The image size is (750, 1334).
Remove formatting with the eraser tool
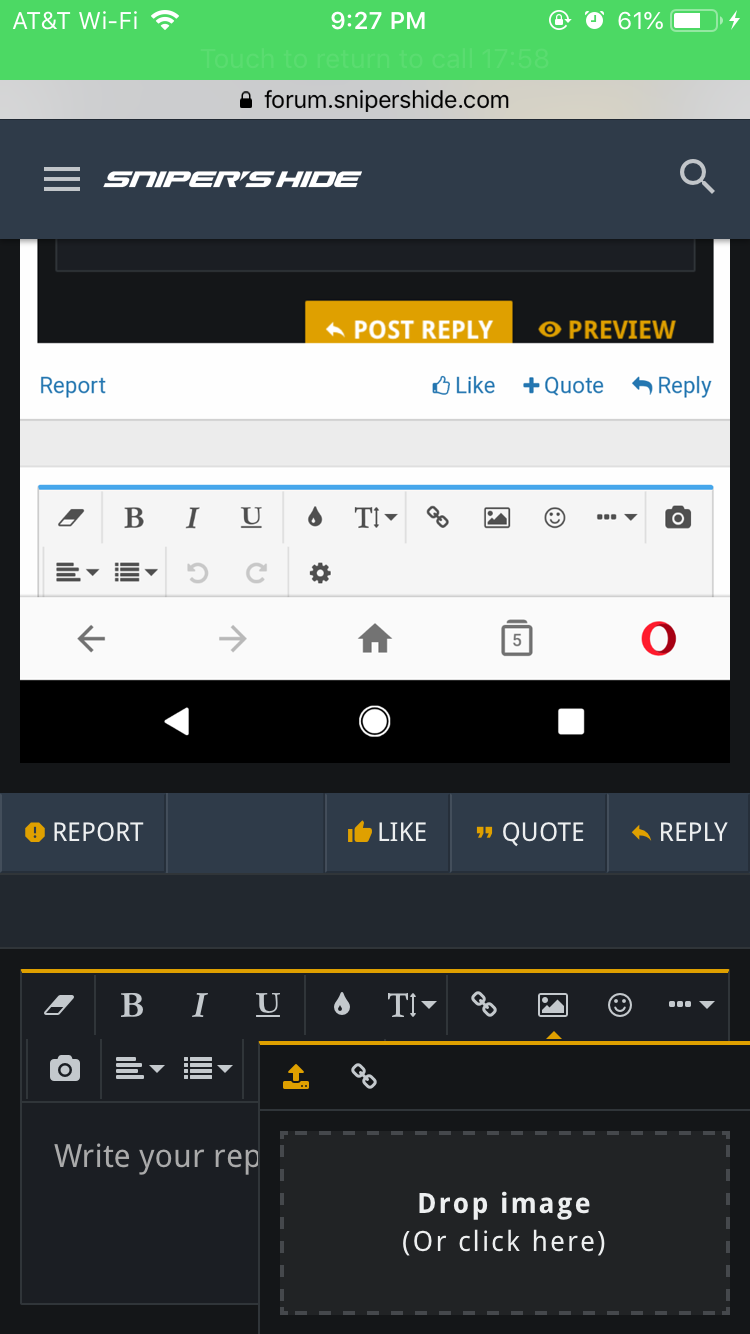pyautogui.click(x=59, y=1005)
